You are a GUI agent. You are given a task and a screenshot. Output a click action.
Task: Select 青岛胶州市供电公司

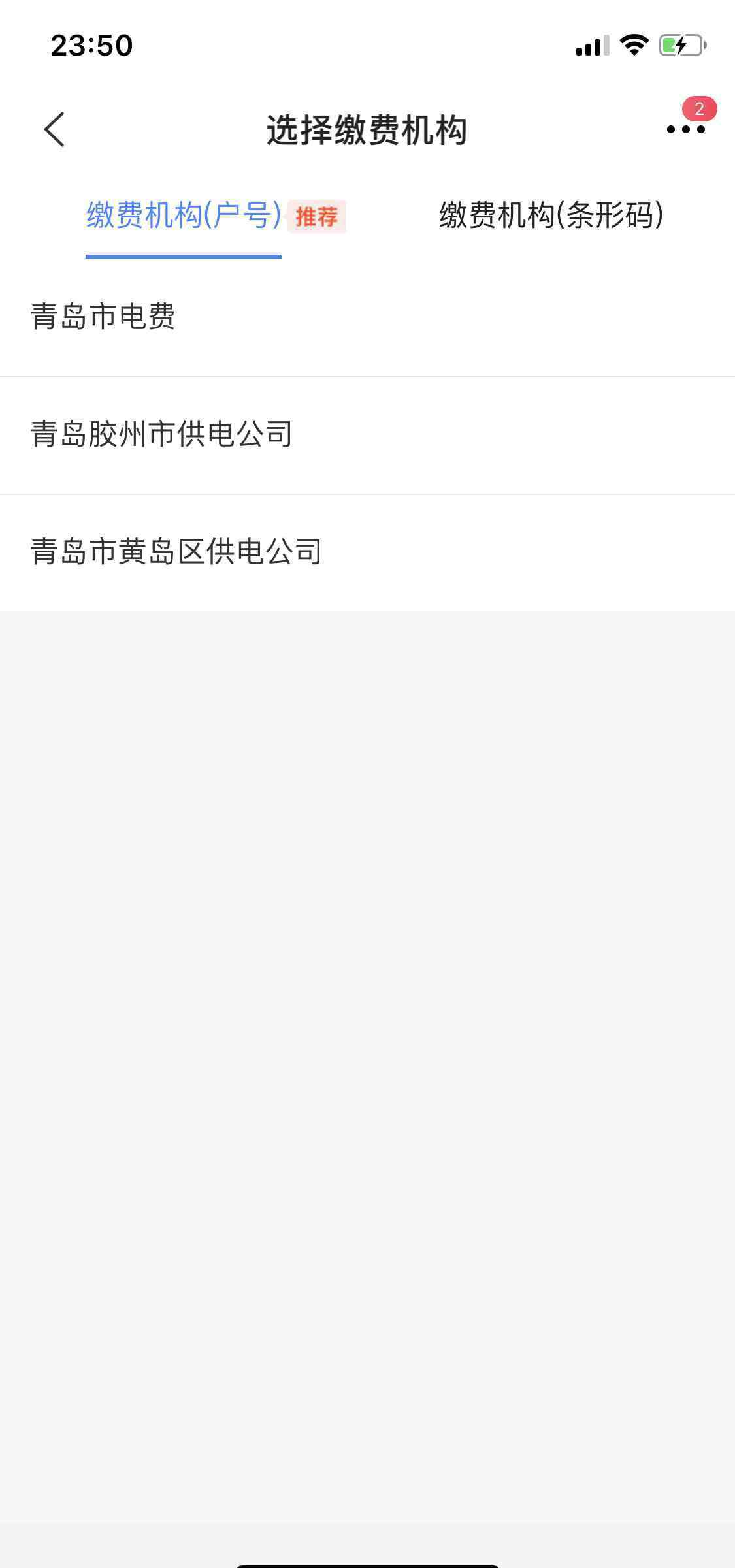[x=367, y=435]
